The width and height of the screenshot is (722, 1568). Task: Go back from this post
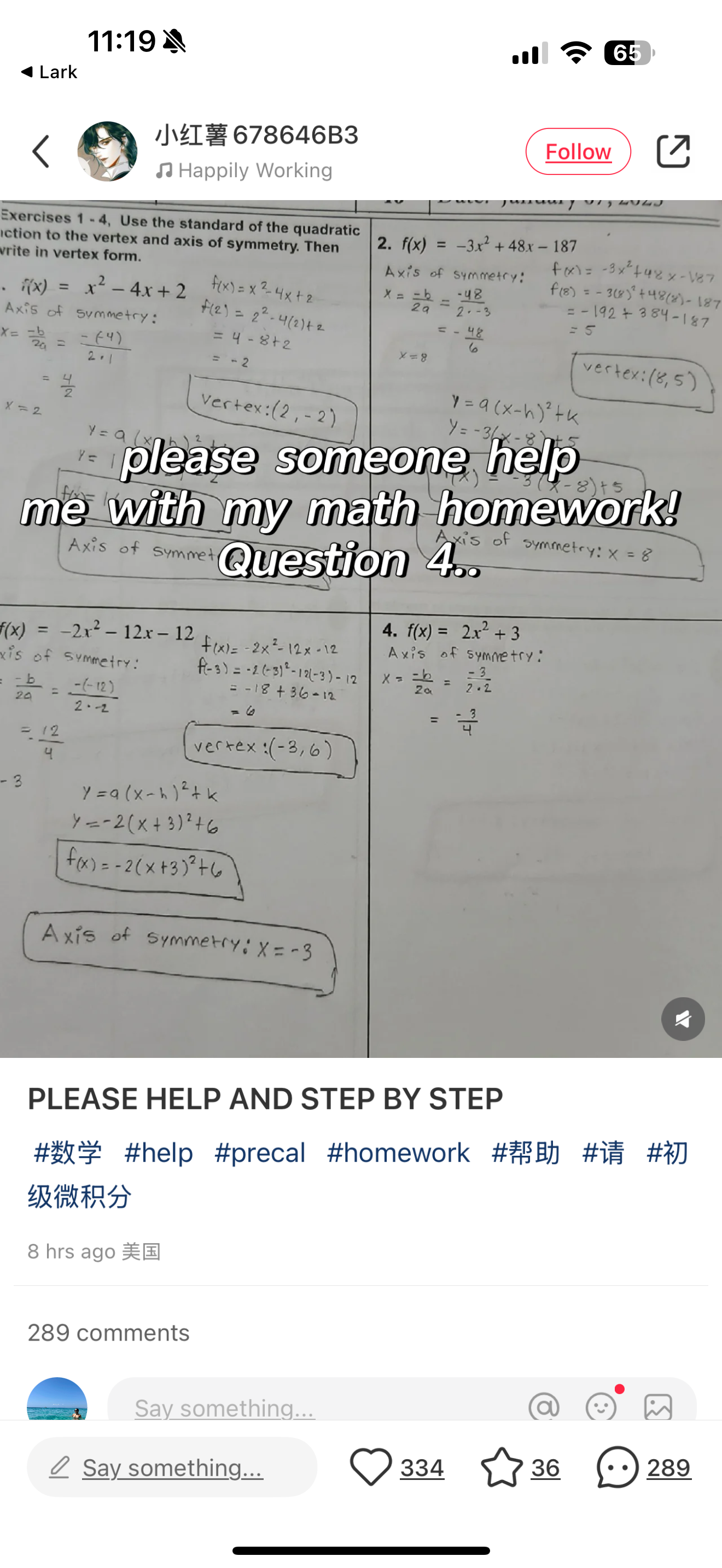pyautogui.click(x=41, y=151)
